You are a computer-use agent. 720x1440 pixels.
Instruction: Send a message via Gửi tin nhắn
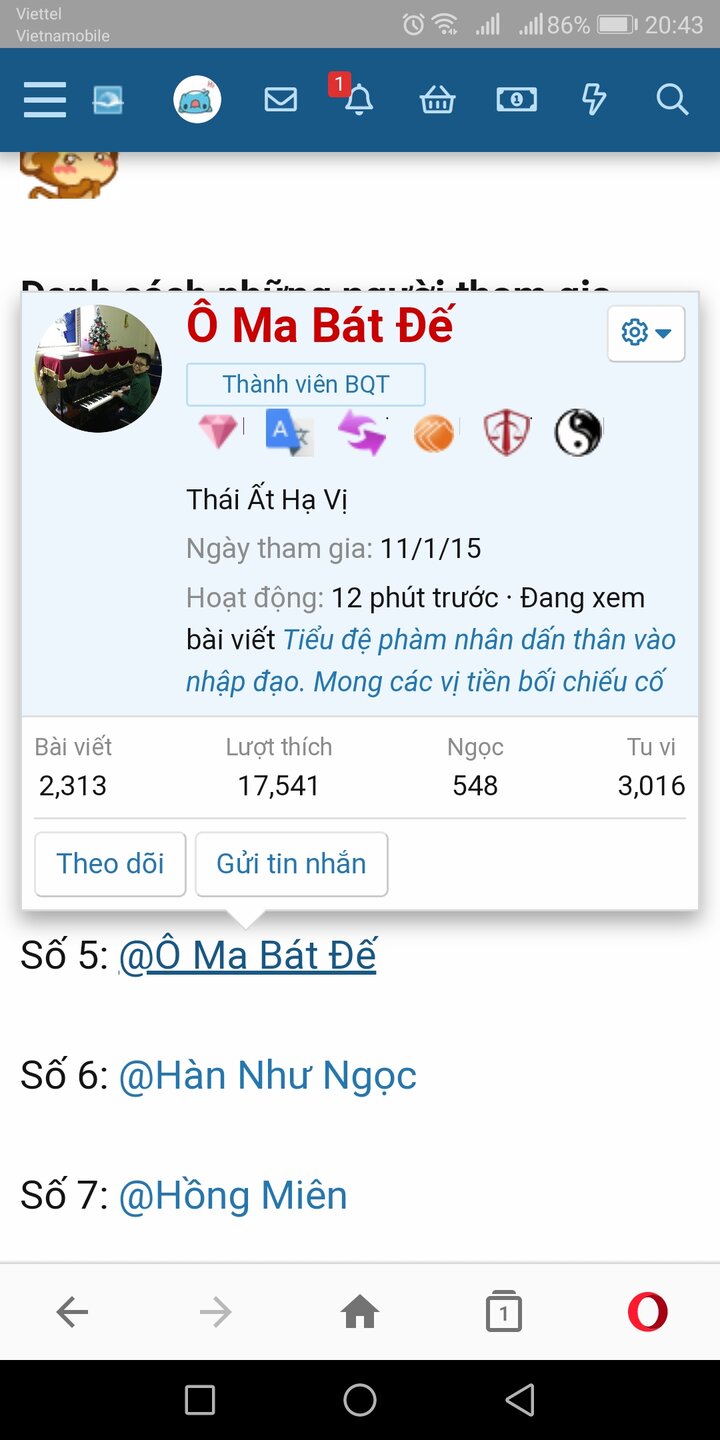point(291,864)
